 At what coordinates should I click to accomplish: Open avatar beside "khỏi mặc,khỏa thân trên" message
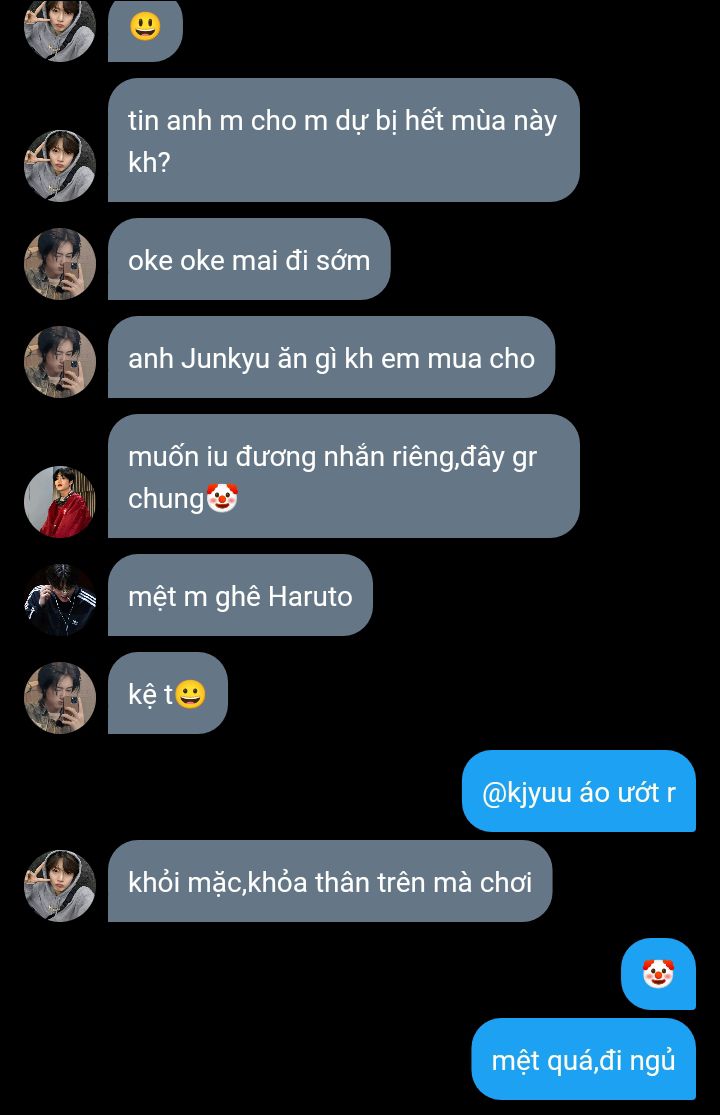tap(60, 886)
